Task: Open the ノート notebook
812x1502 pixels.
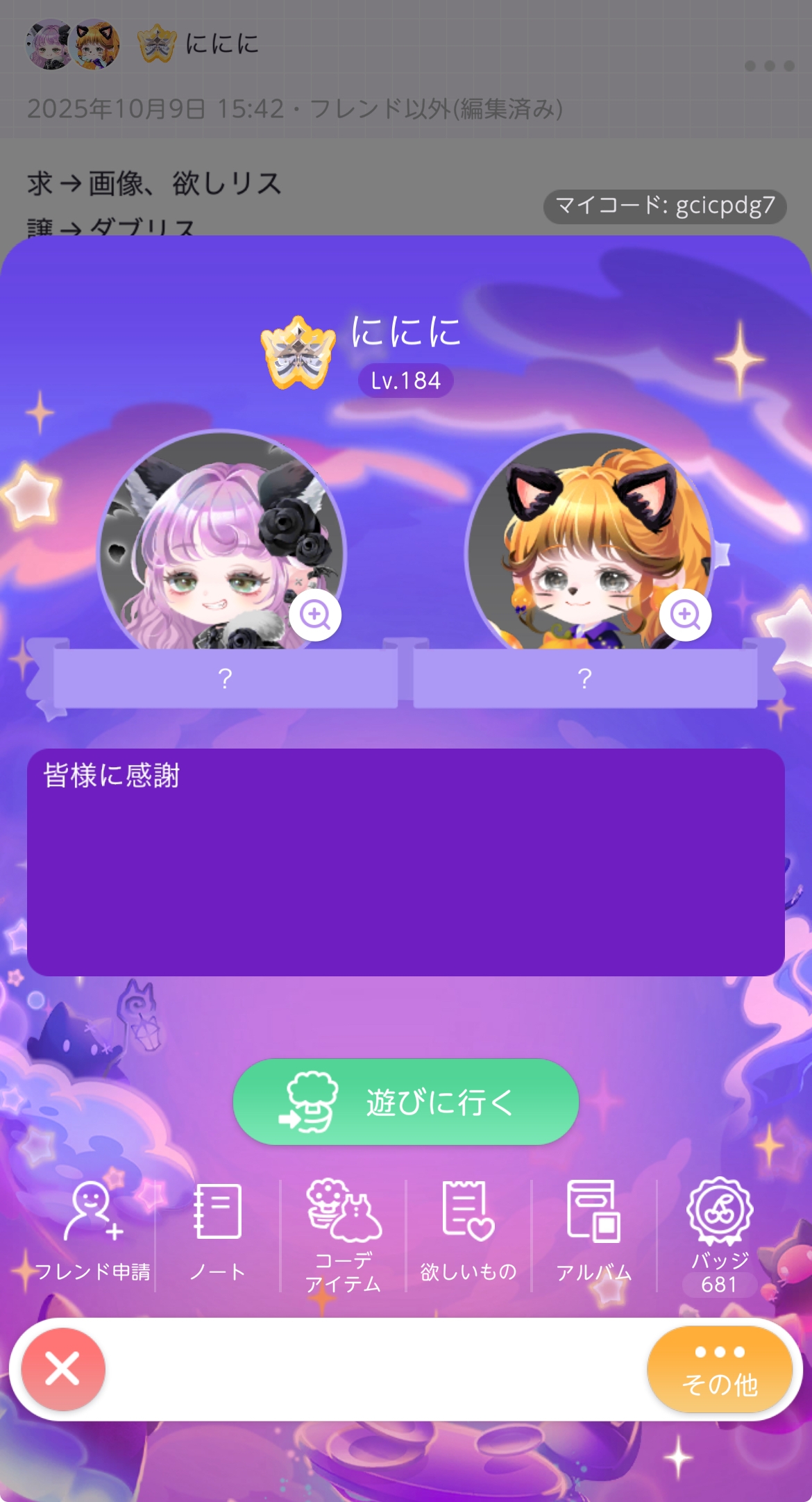Action: point(217,1233)
